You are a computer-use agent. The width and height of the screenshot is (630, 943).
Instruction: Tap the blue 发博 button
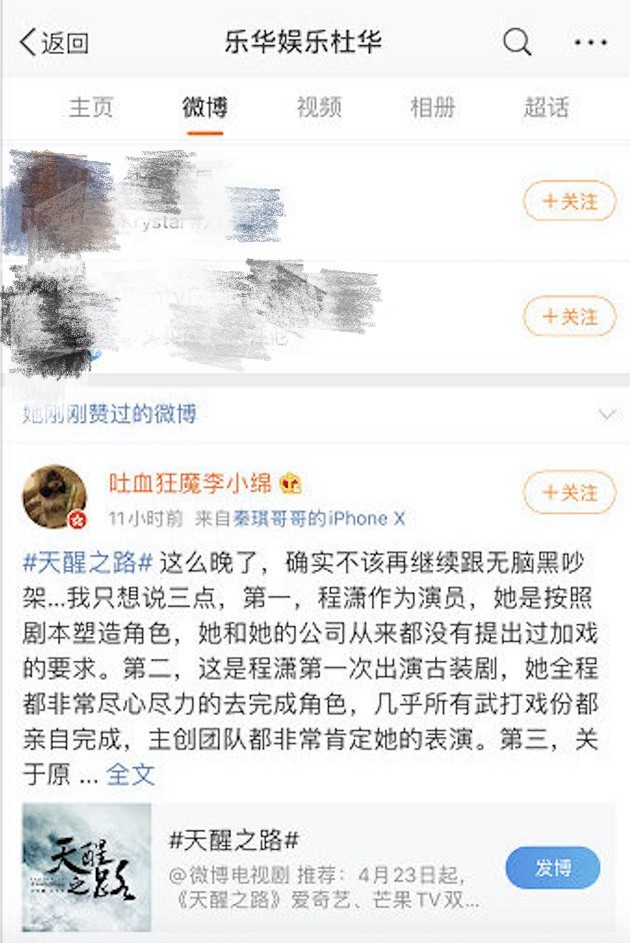click(552, 868)
